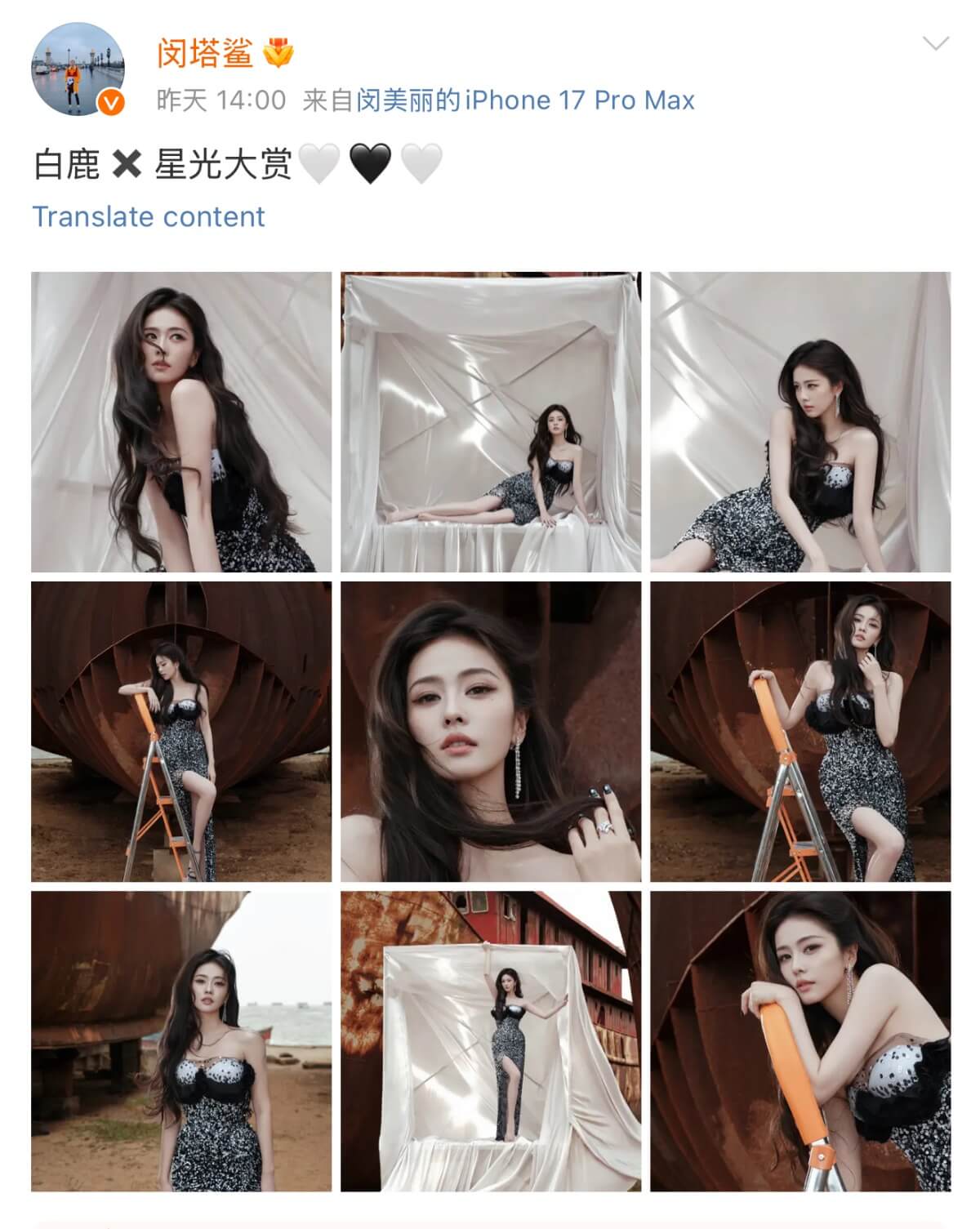This screenshot has height=1229, width=980.
Task: View the photo reclining inside the white fabric box
Action: pyautogui.click(x=491, y=421)
